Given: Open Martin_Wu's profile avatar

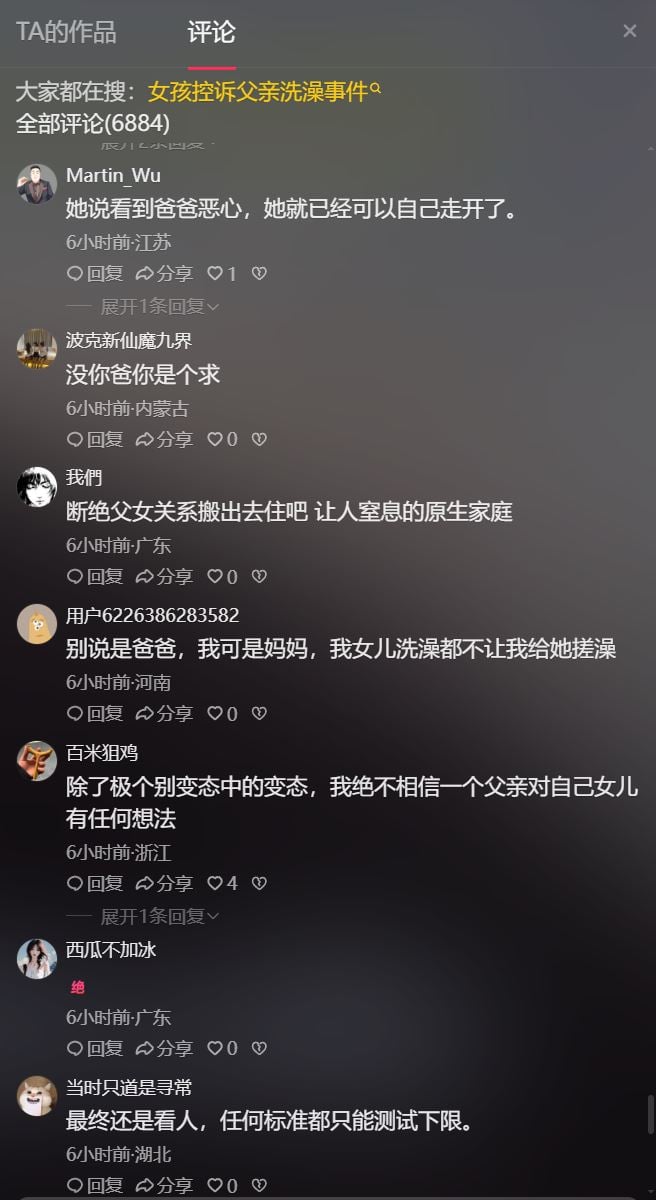Looking at the screenshot, I should point(37,184).
